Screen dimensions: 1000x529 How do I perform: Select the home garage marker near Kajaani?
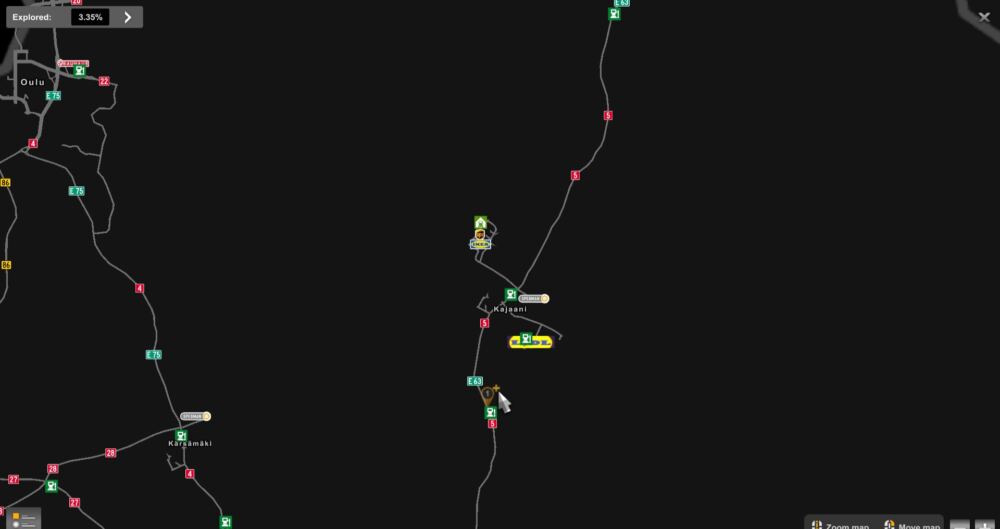click(480, 223)
